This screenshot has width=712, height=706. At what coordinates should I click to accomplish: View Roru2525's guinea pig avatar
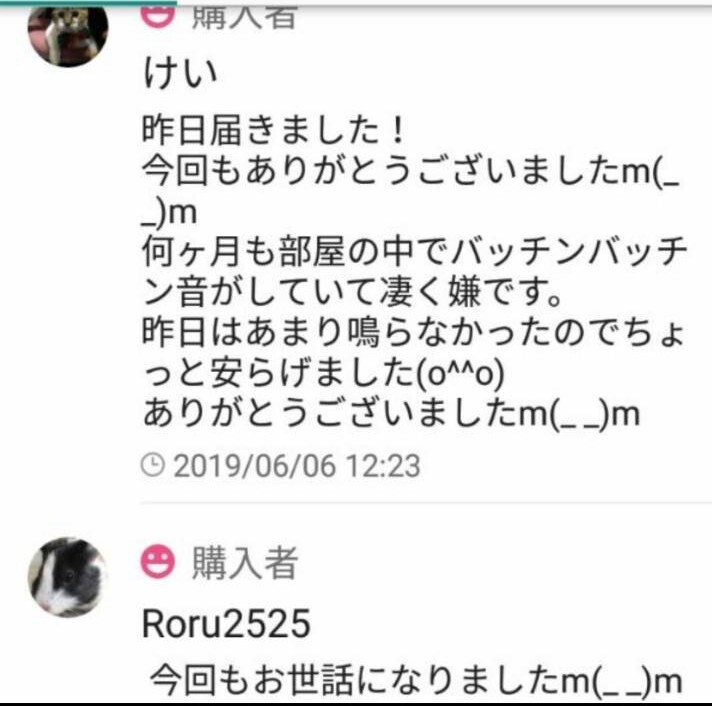67,577
